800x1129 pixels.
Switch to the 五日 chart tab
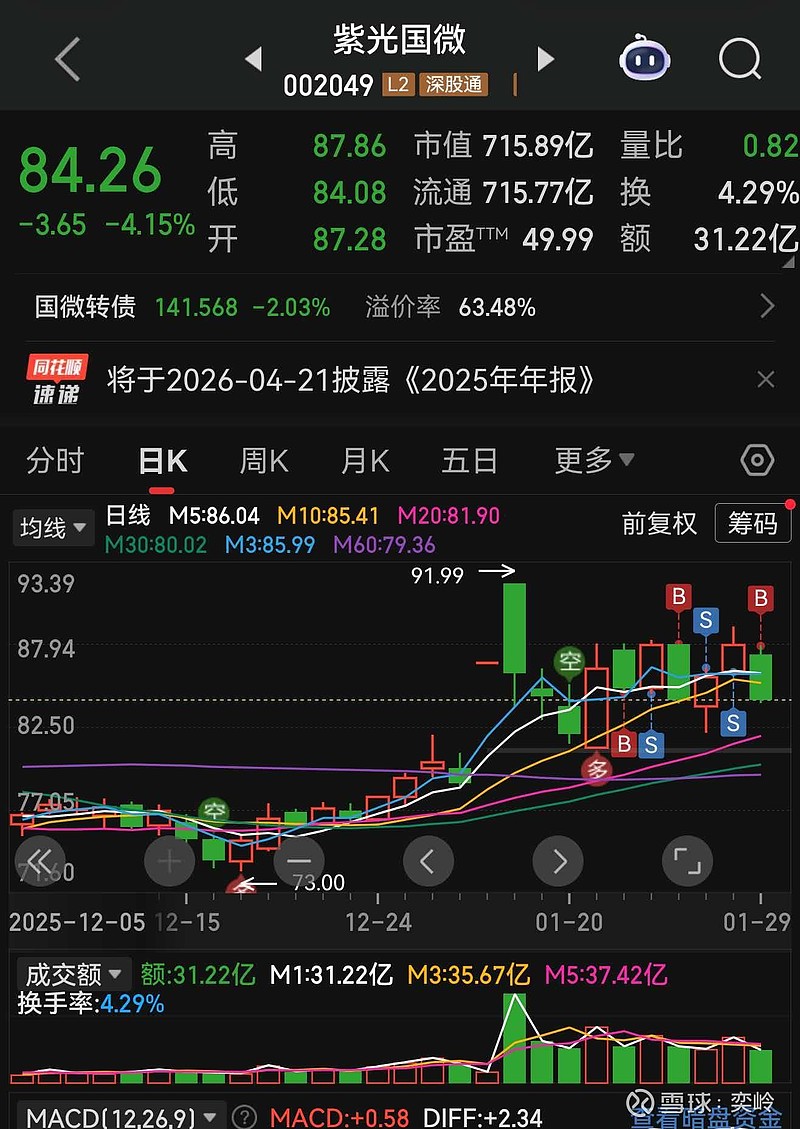469,461
